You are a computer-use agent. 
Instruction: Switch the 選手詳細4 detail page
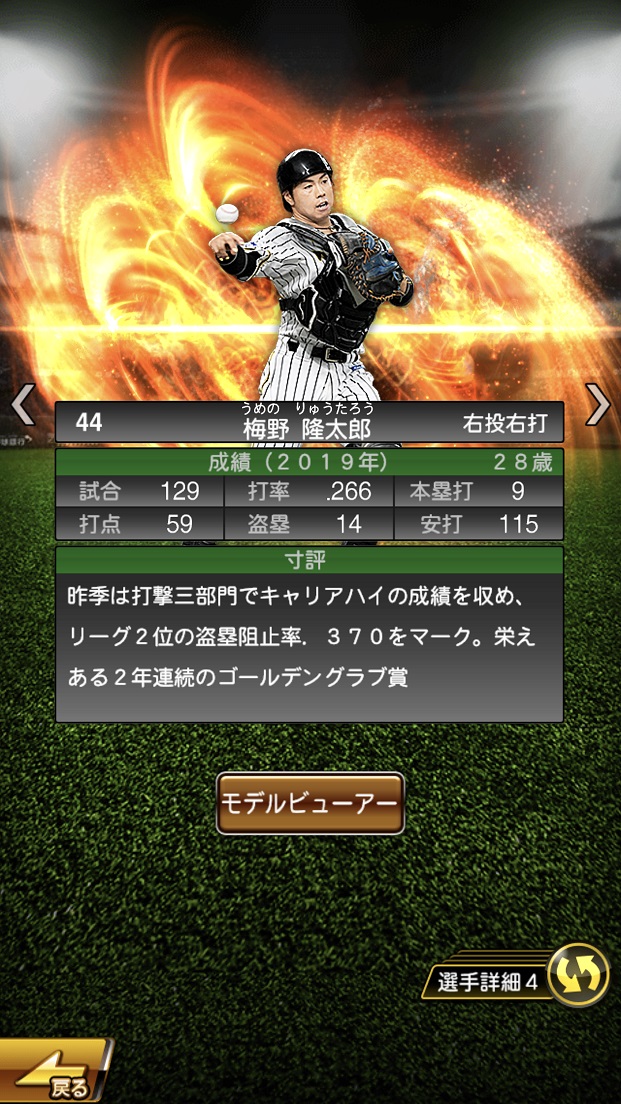tap(579, 975)
